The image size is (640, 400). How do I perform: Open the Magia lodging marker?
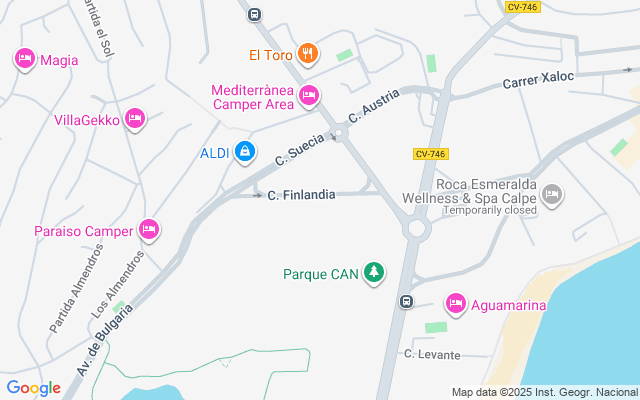point(25,59)
